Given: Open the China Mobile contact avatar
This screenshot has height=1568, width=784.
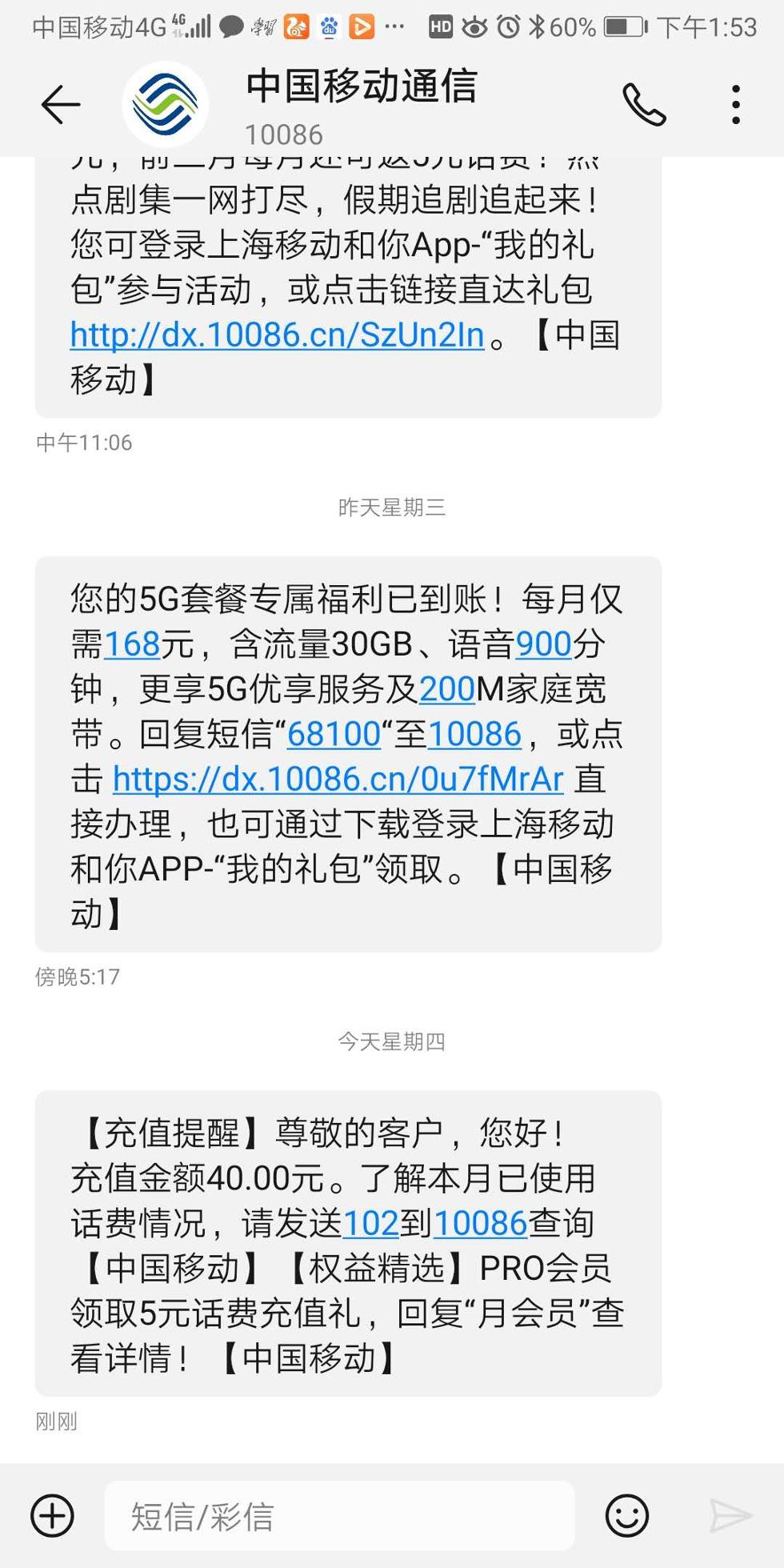Looking at the screenshot, I should 166,105.
